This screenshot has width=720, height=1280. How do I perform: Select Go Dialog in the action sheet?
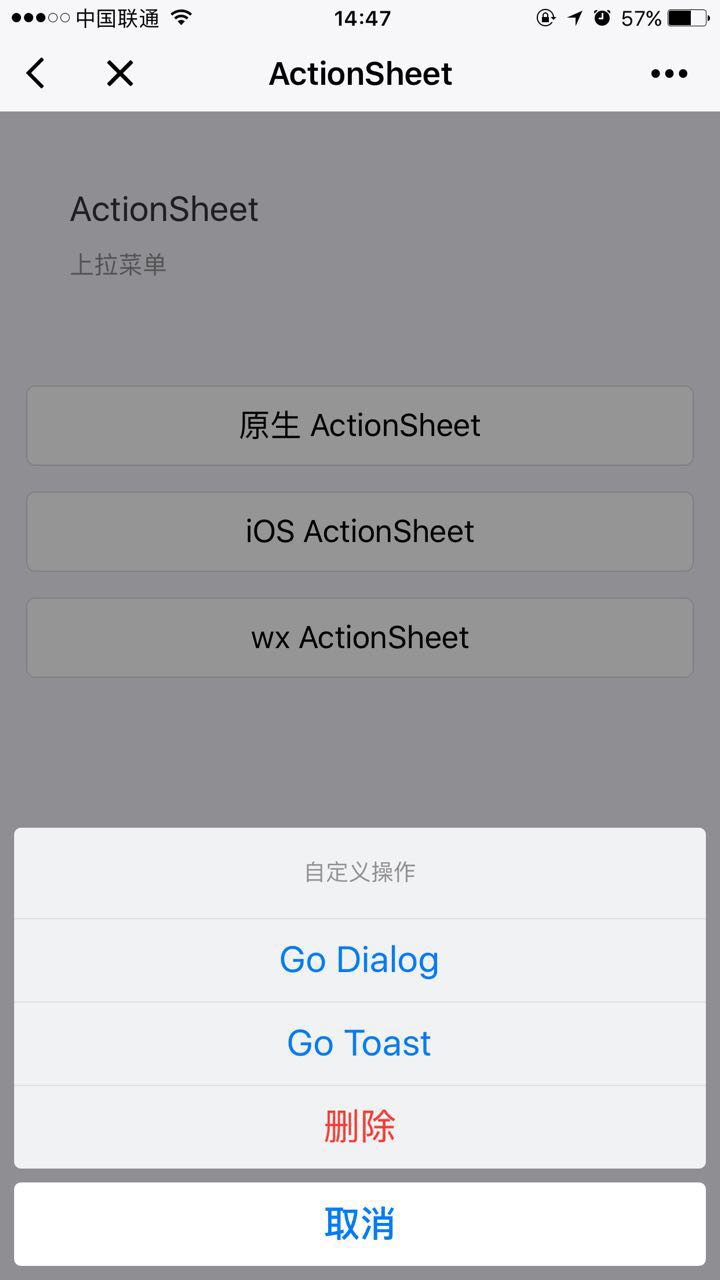[360, 960]
